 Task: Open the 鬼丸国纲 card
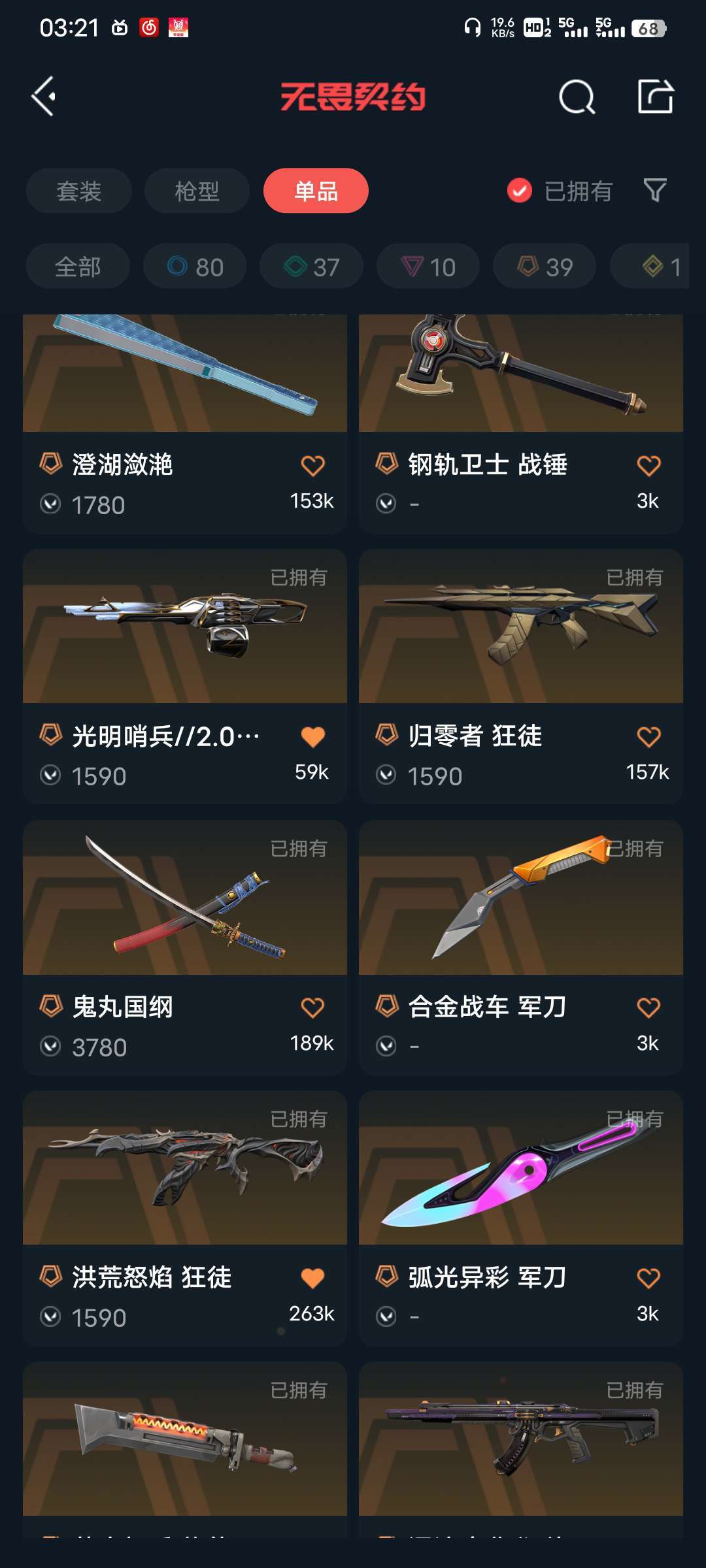(184, 915)
